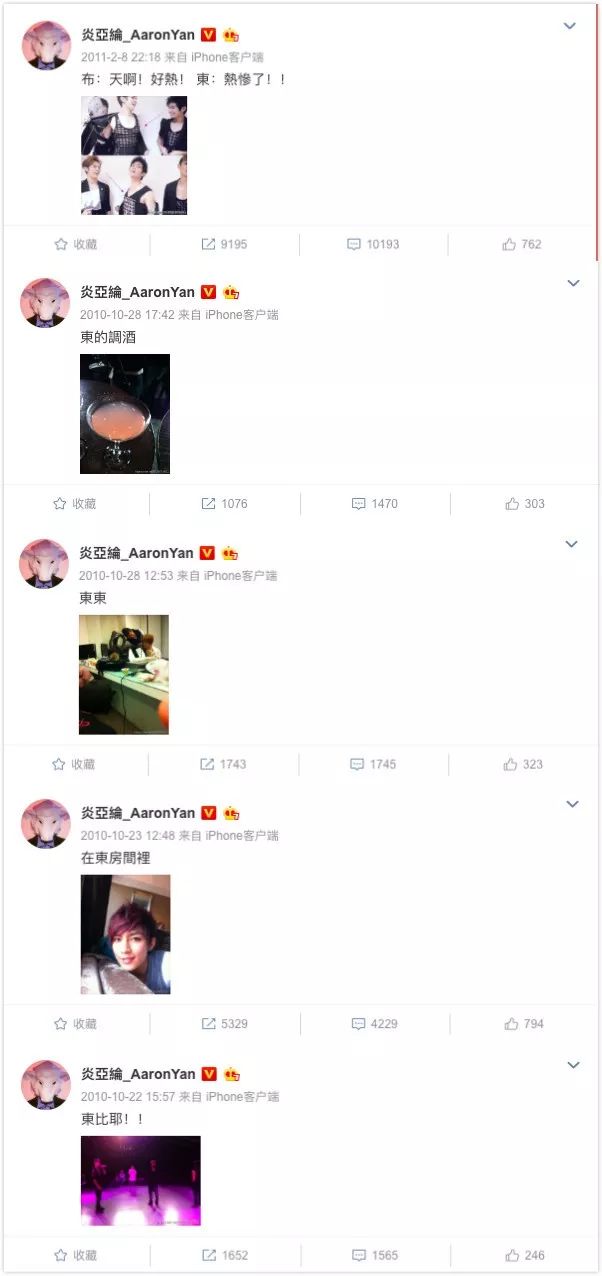
Task: Like the post "布：天啊！好熱！"
Action: [x=522, y=244]
